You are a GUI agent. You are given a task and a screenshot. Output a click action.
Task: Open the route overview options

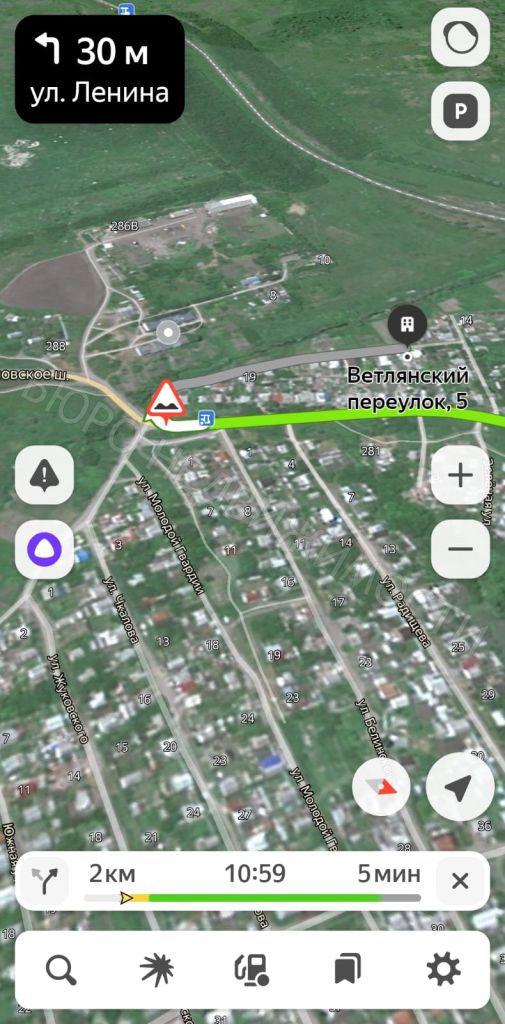point(45,881)
